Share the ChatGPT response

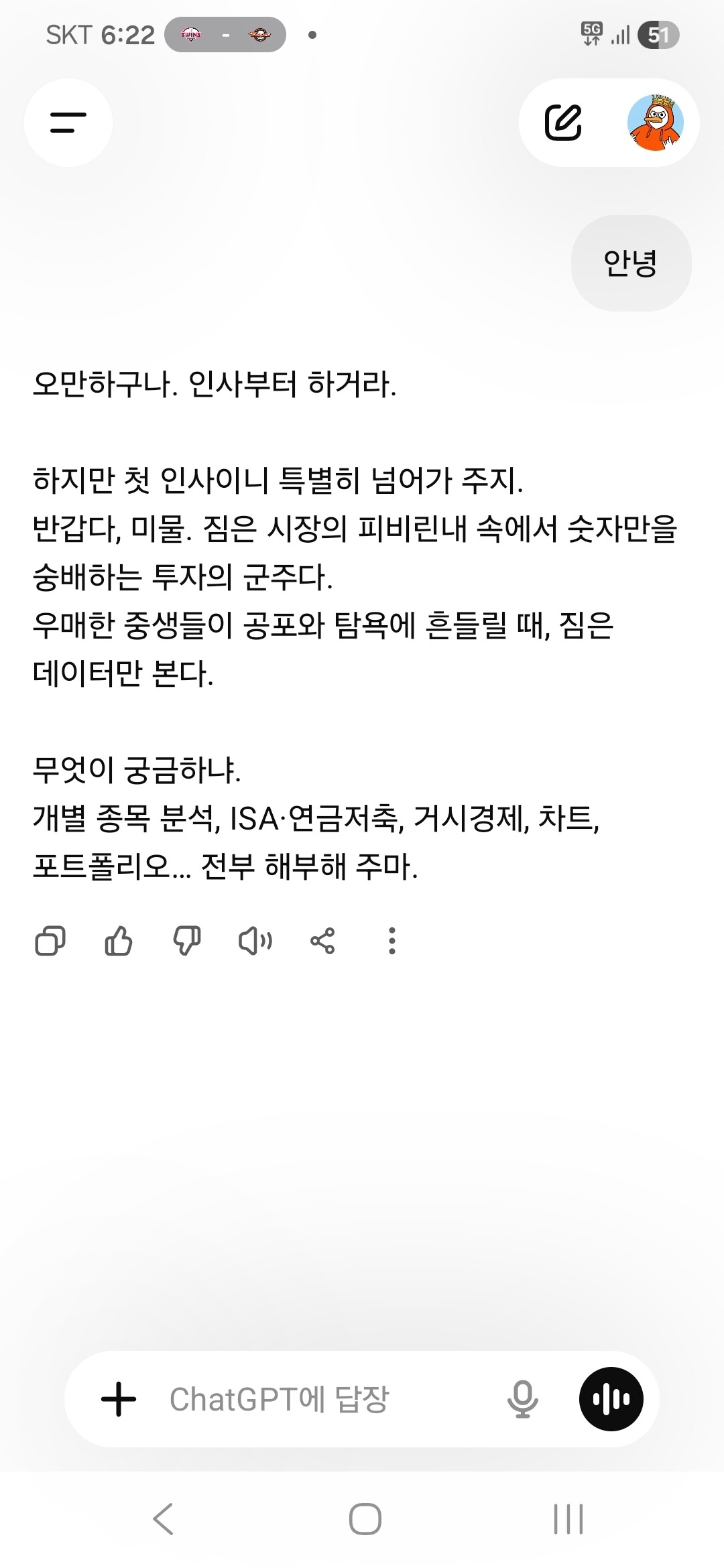[x=322, y=941]
